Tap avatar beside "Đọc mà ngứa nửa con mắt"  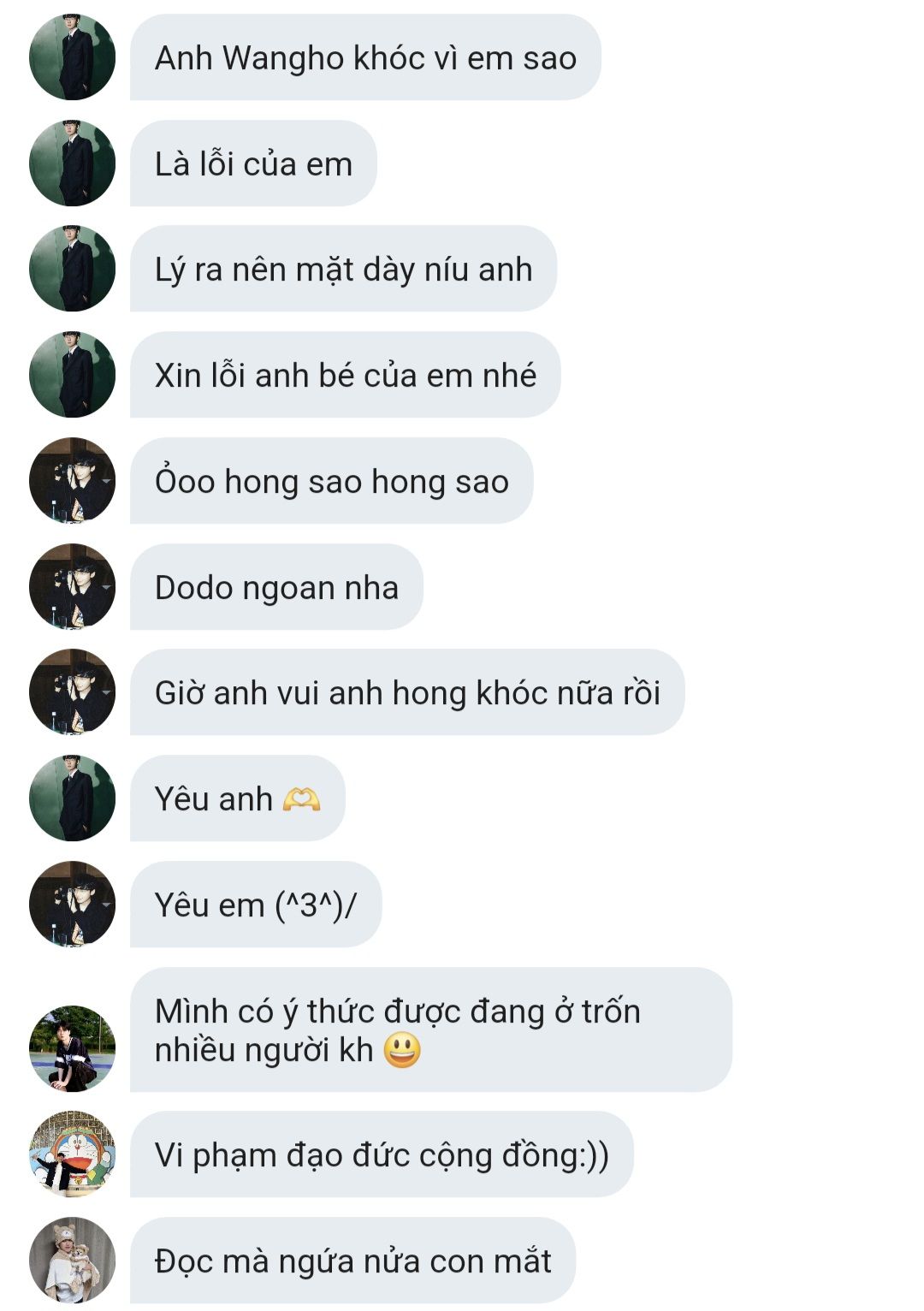point(72,1261)
